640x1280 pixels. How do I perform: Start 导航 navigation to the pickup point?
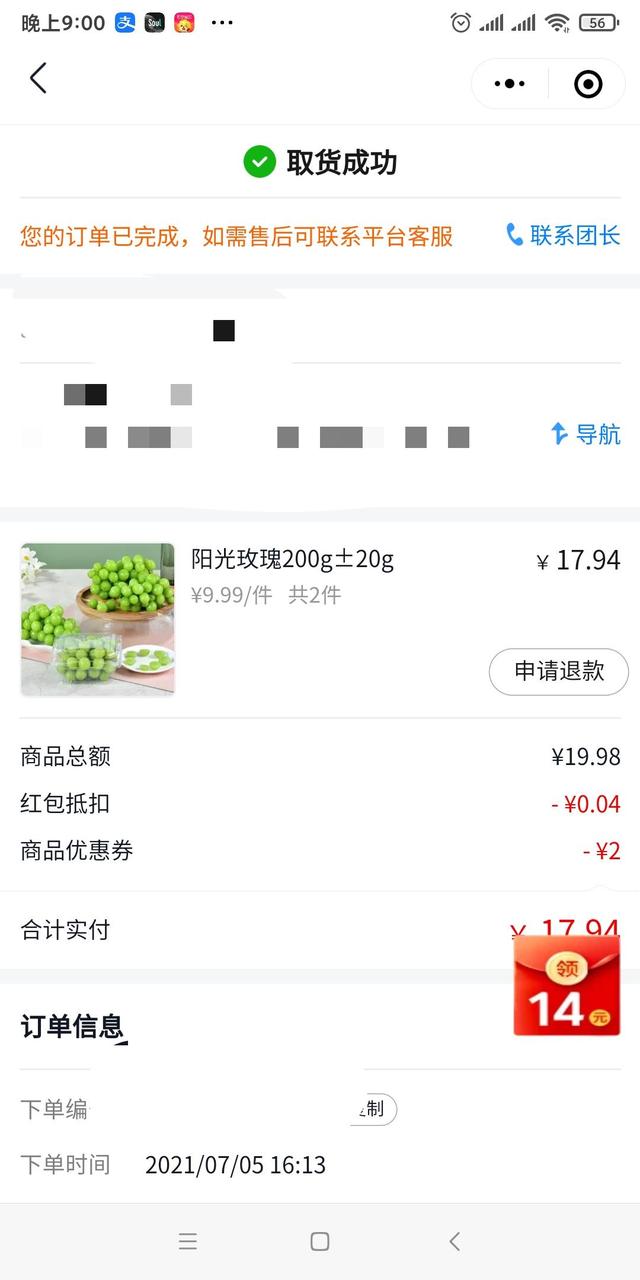(586, 434)
